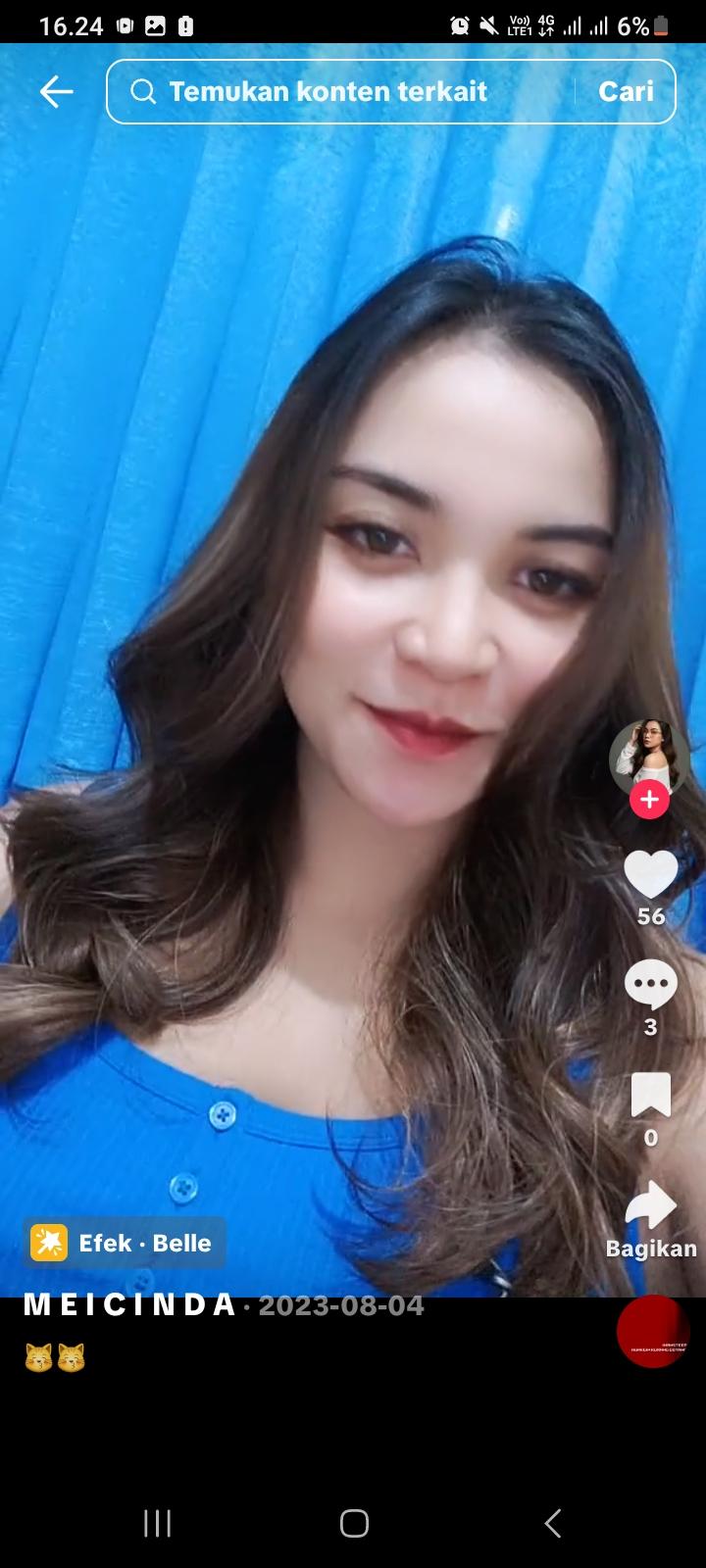706x1568 pixels.
Task: Open the comments bubble
Action: tap(650, 985)
